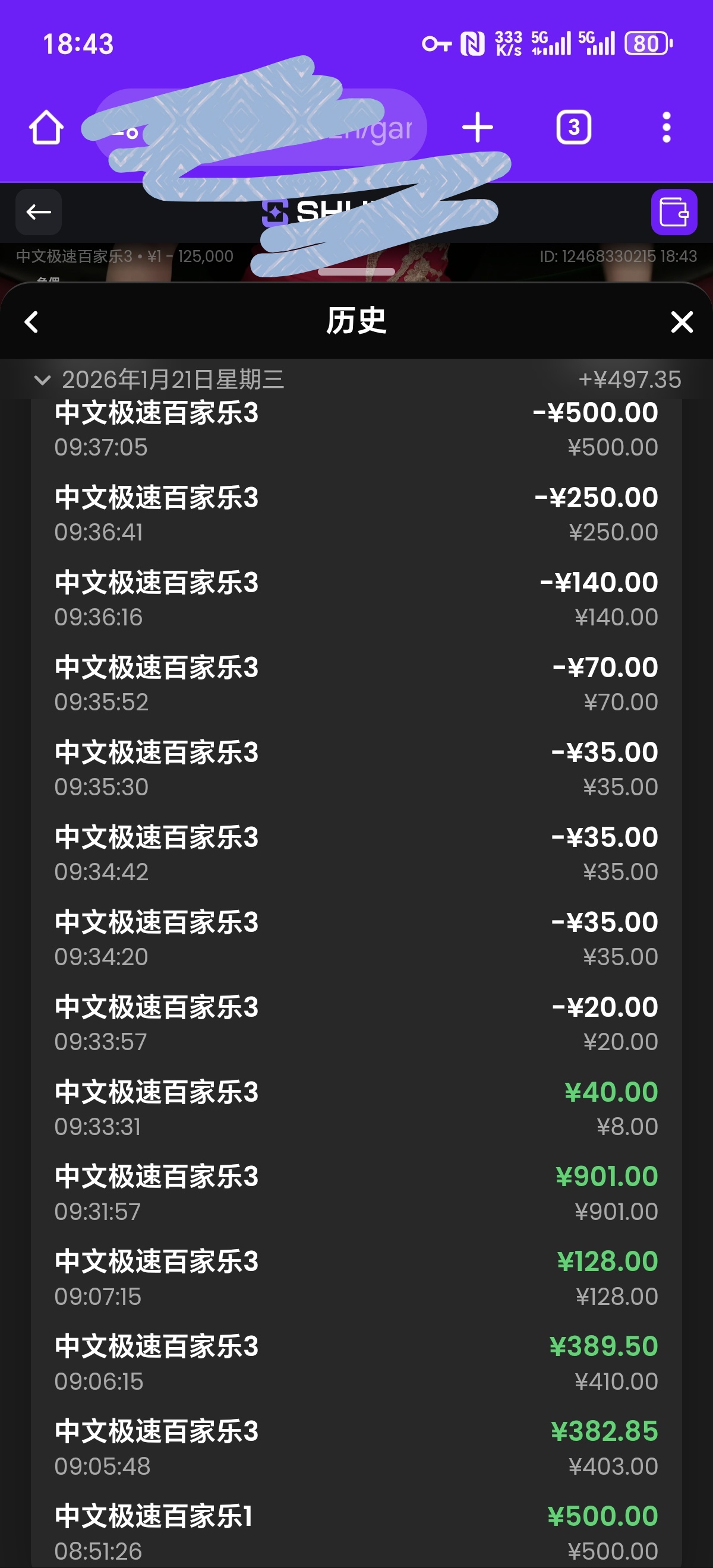Close the history panel

tap(682, 321)
